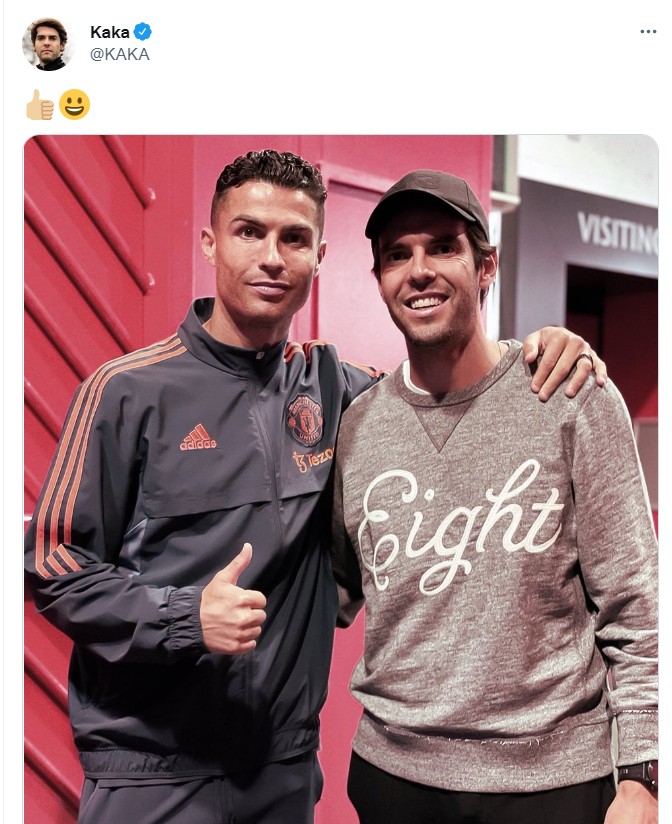Viewport: 672px width, 824px height.
Task: Open the @KAKA handle link
Action: pyautogui.click(x=120, y=55)
